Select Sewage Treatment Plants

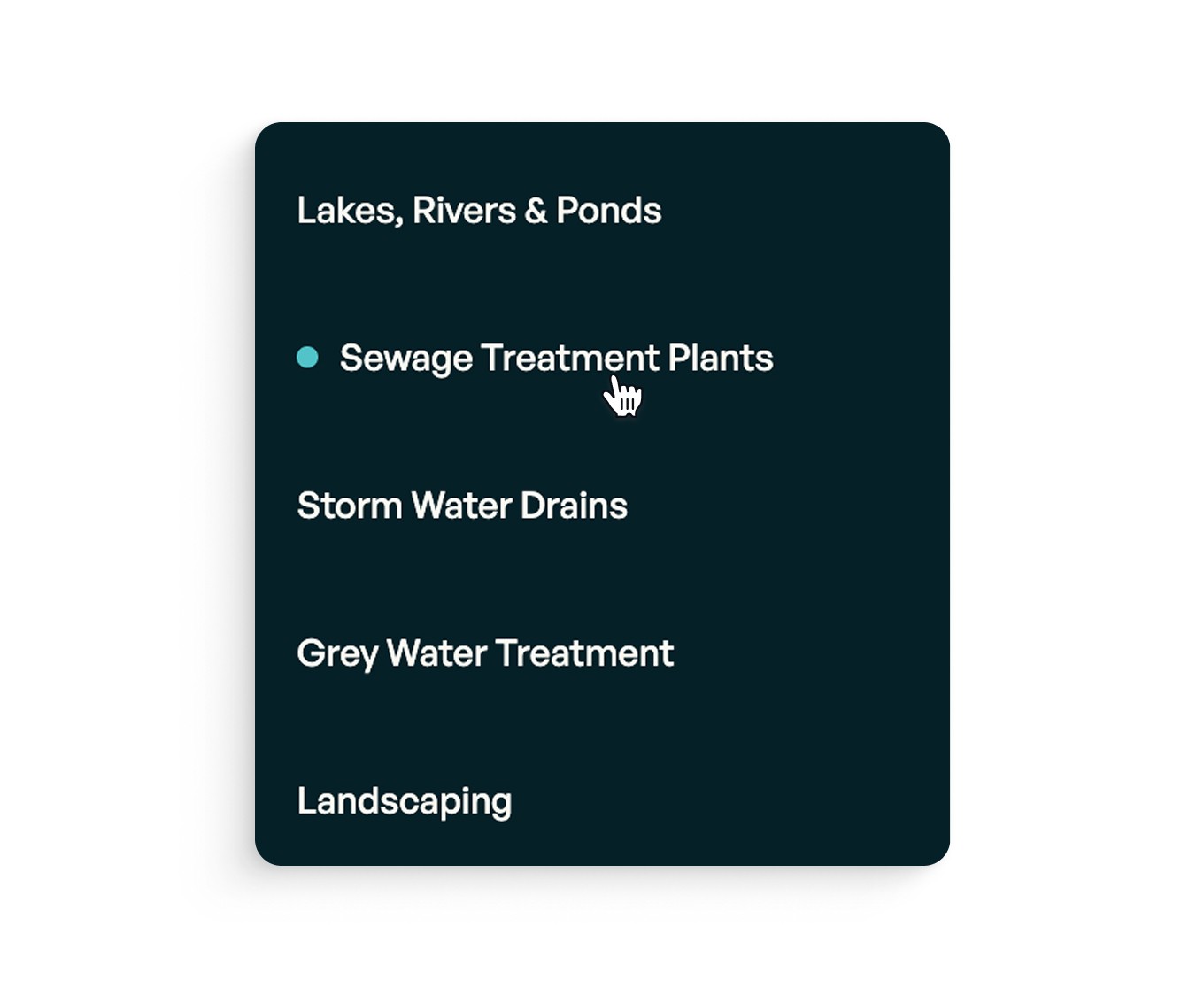pyautogui.click(x=556, y=359)
